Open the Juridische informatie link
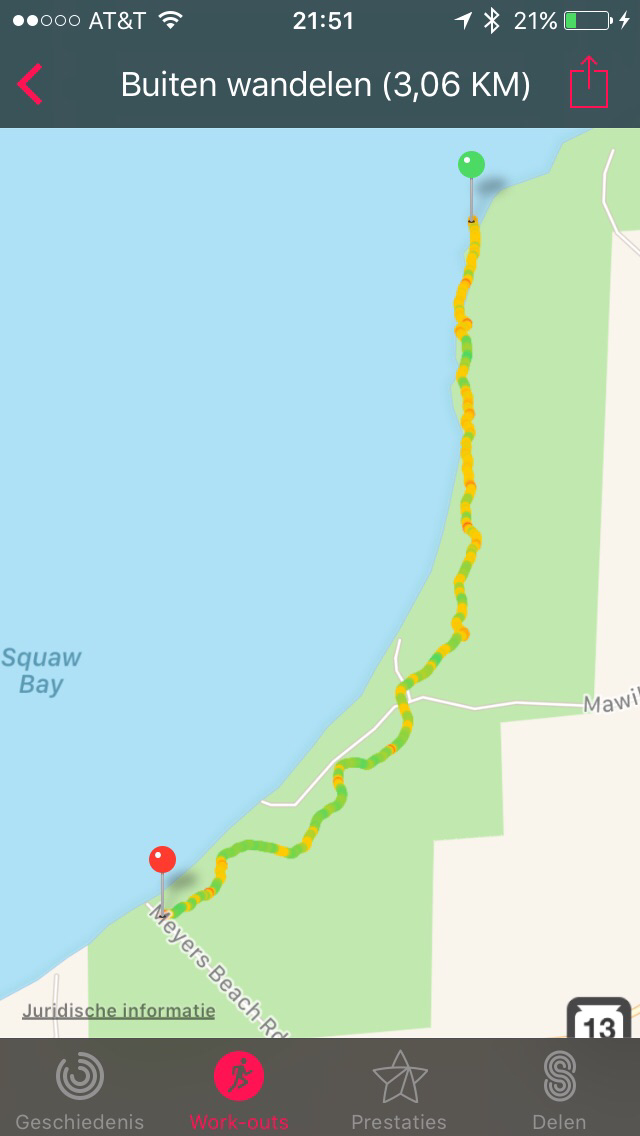Viewport: 640px width, 1136px height. coord(119,1010)
